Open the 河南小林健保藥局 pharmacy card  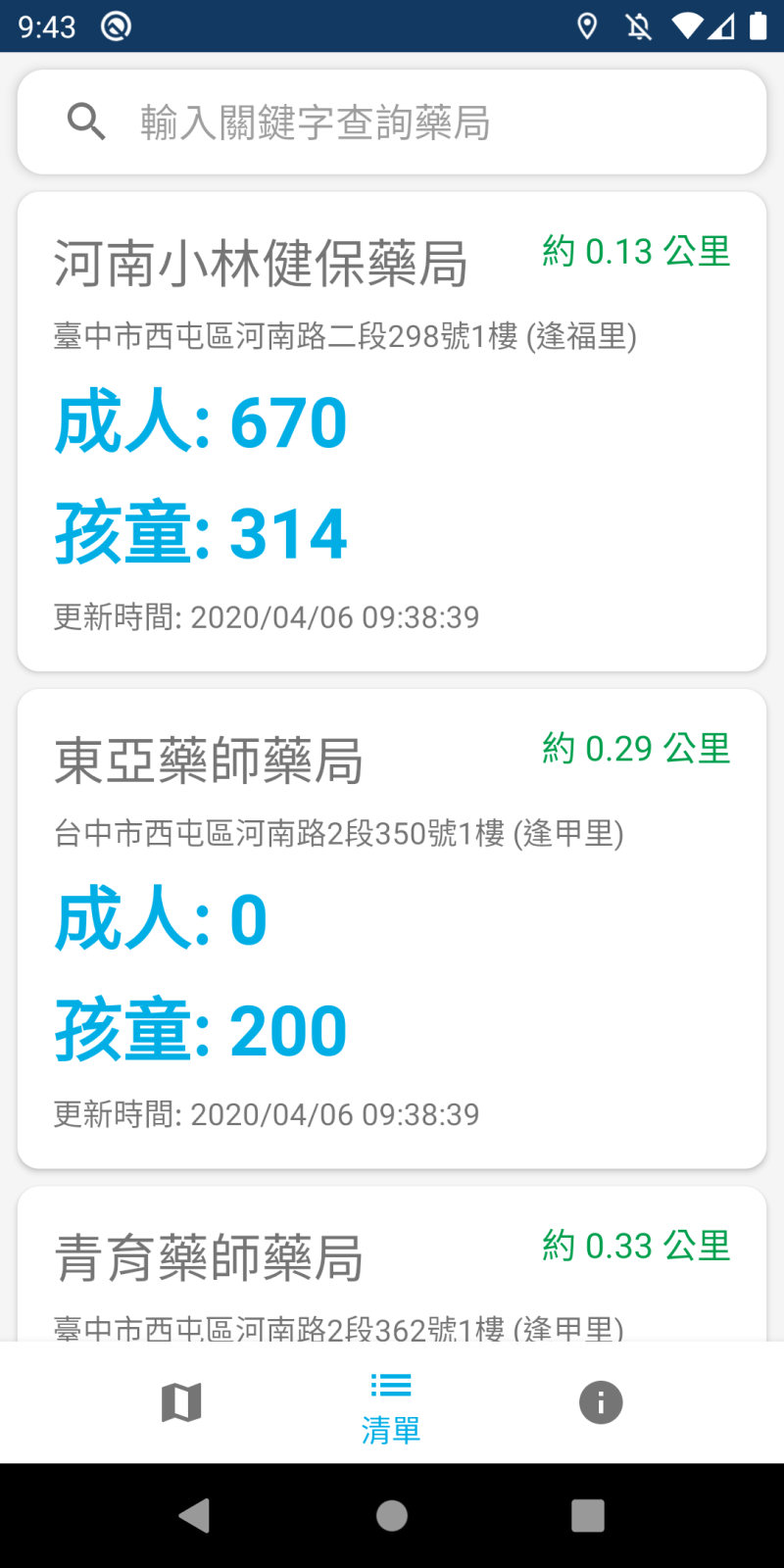392,432
